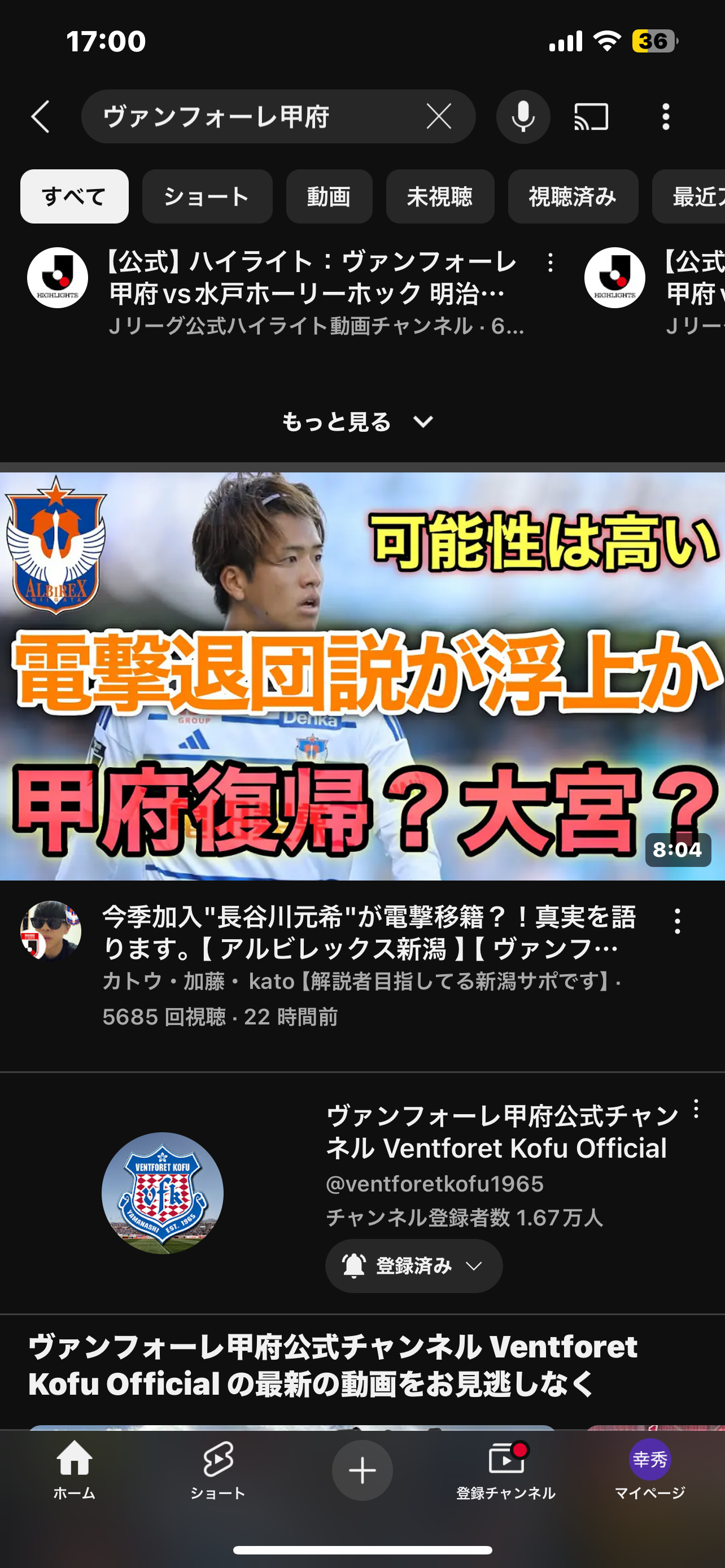Open the 登録済み subscription dropdown
Image resolution: width=725 pixels, height=1568 pixels.
[413, 1266]
